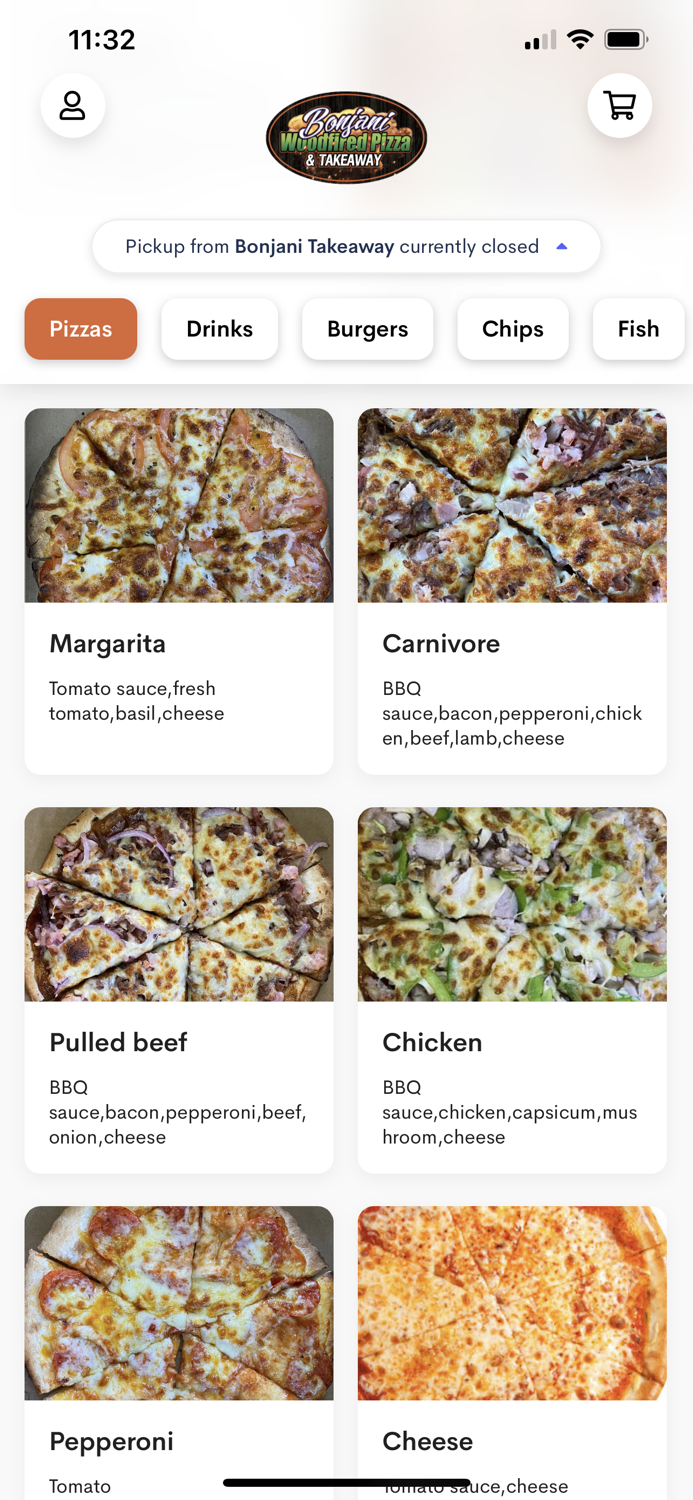This screenshot has height=1500, width=693.
Task: Expand the Bonjani Takeaway pickup selector
Action: [346, 247]
